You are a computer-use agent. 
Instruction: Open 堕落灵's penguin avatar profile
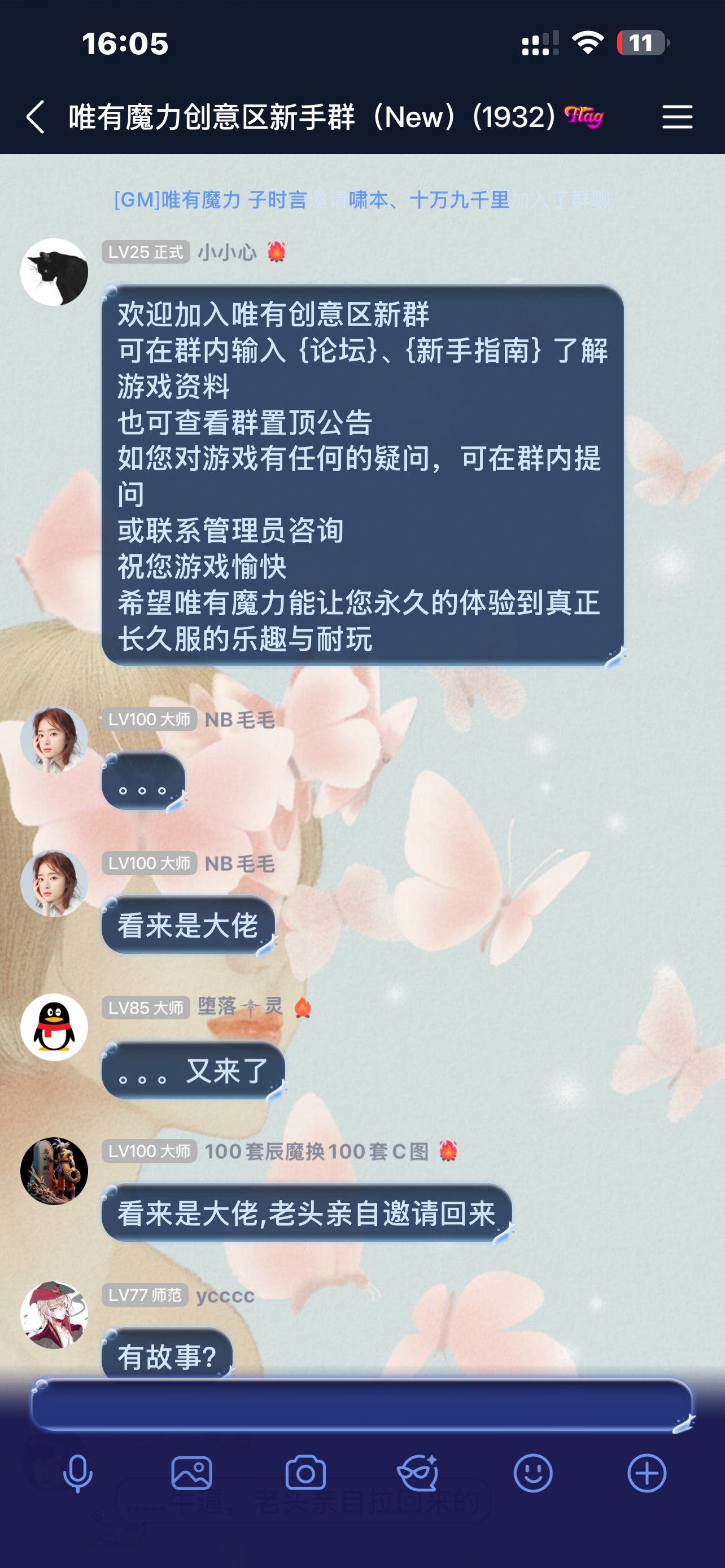pyautogui.click(x=54, y=1027)
